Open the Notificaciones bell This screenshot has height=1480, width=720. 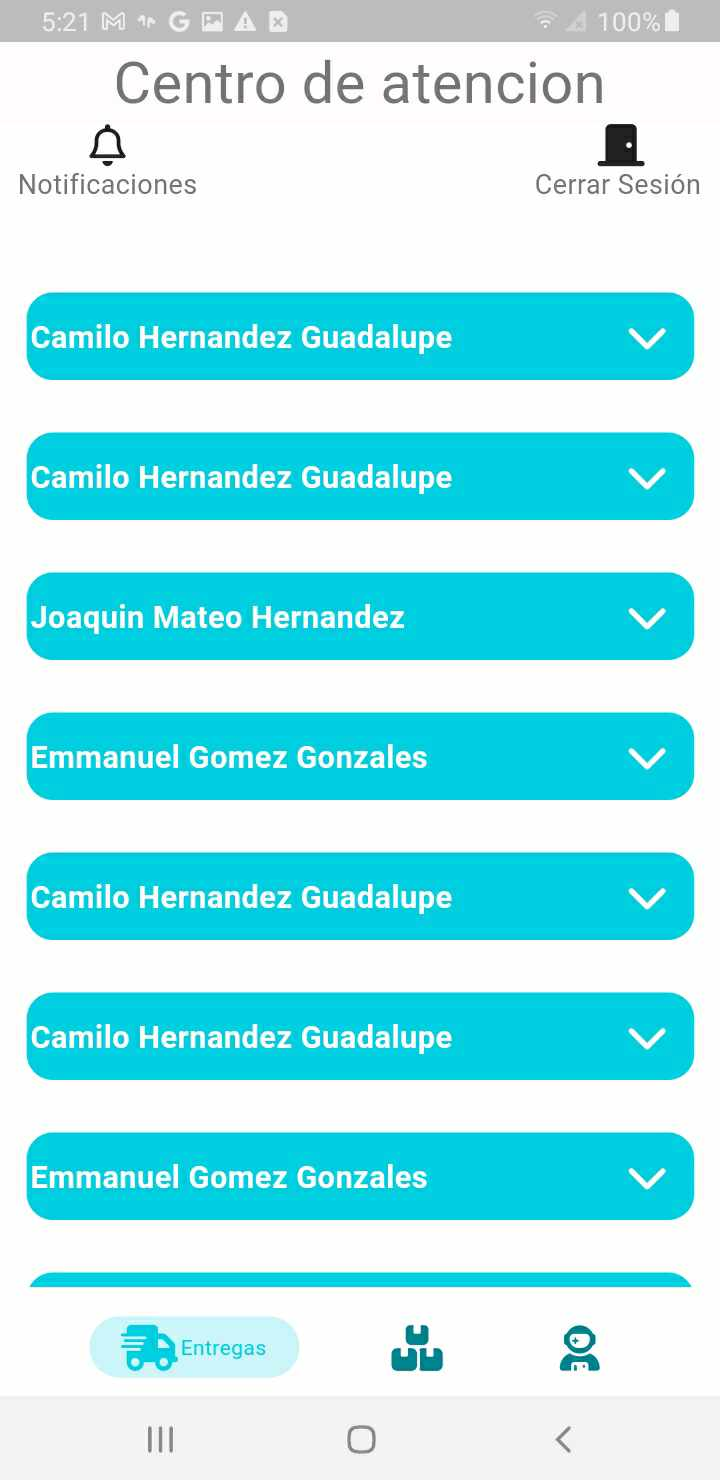[x=107, y=146]
